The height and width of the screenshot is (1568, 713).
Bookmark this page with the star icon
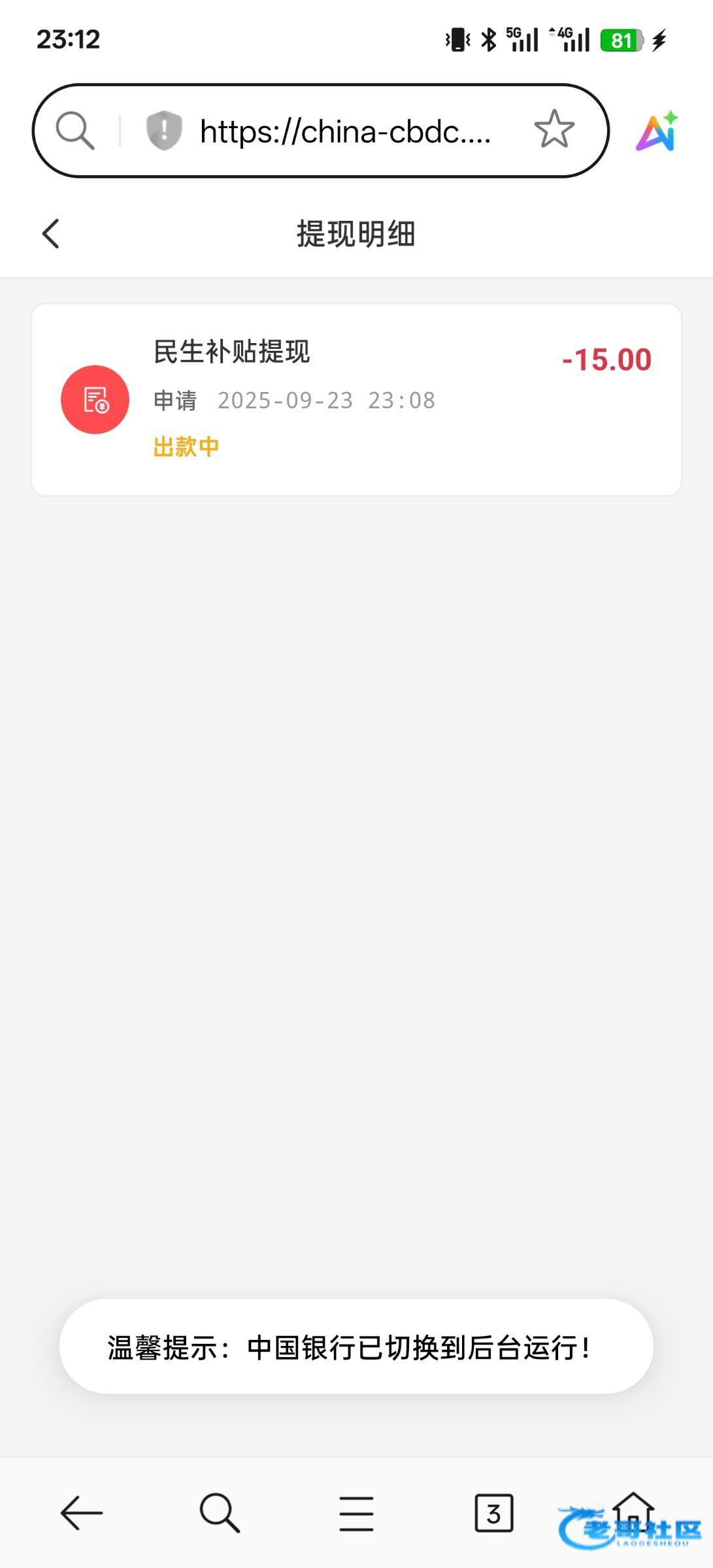click(554, 129)
